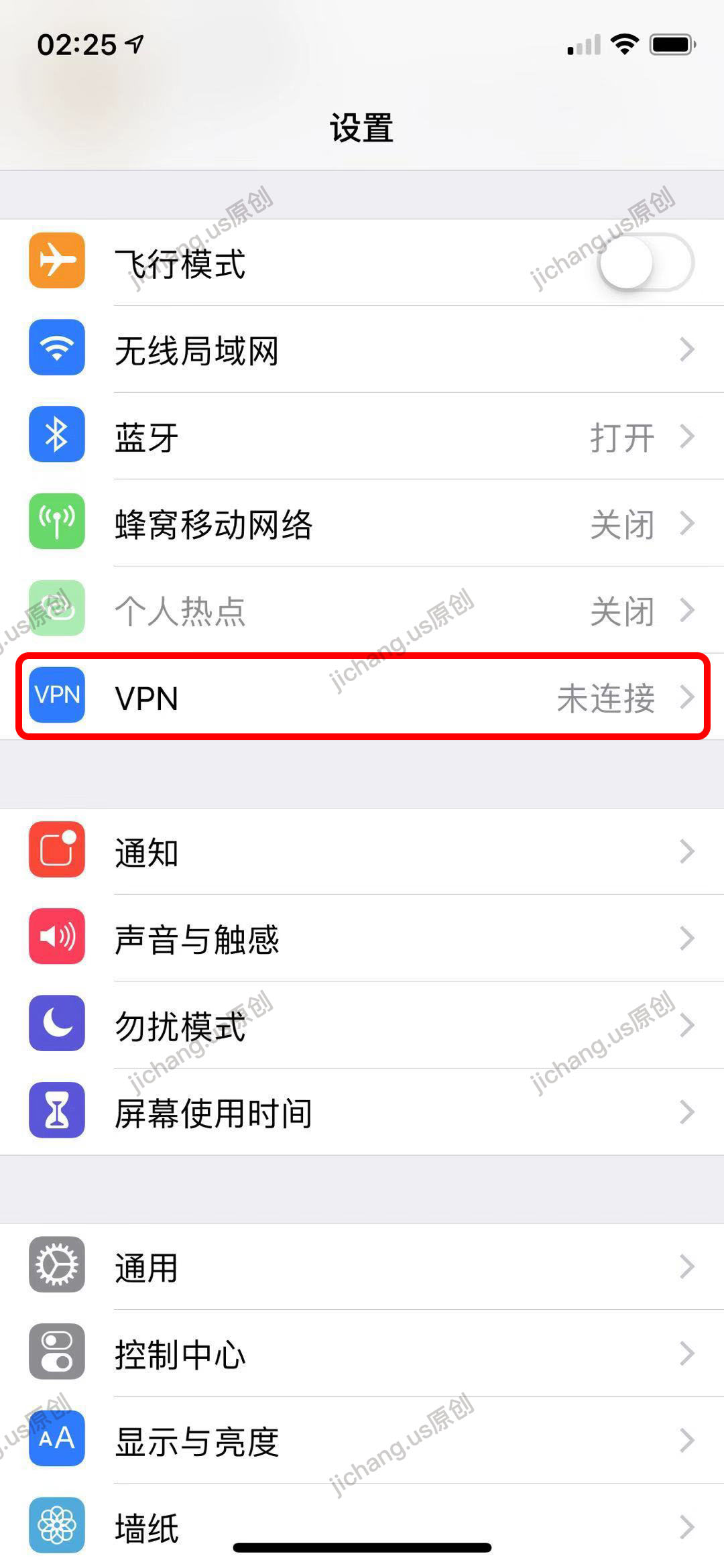Open 墙纸 wallpaper settings
The height and width of the screenshot is (1568, 724).
tap(362, 1525)
